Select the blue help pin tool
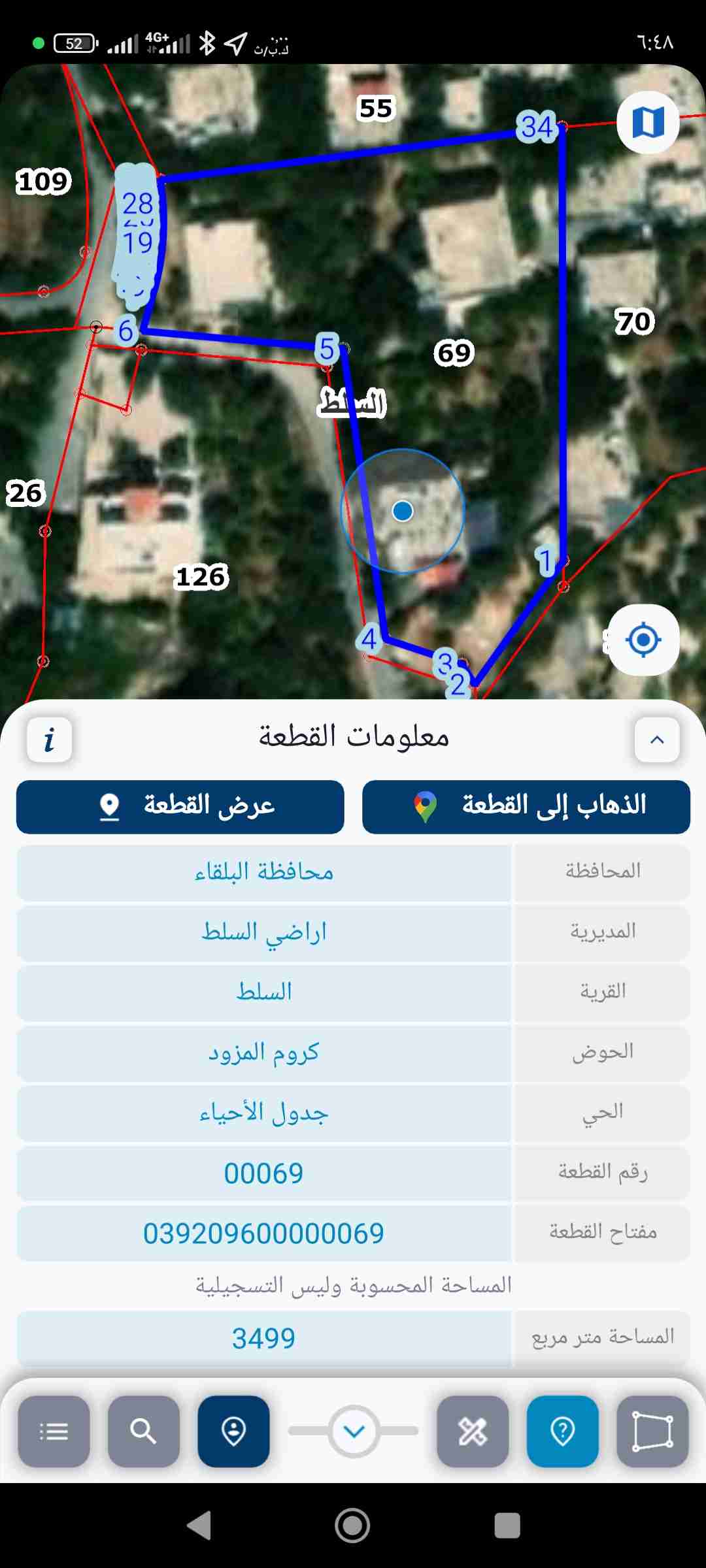The width and height of the screenshot is (706, 1568). 562,1431
